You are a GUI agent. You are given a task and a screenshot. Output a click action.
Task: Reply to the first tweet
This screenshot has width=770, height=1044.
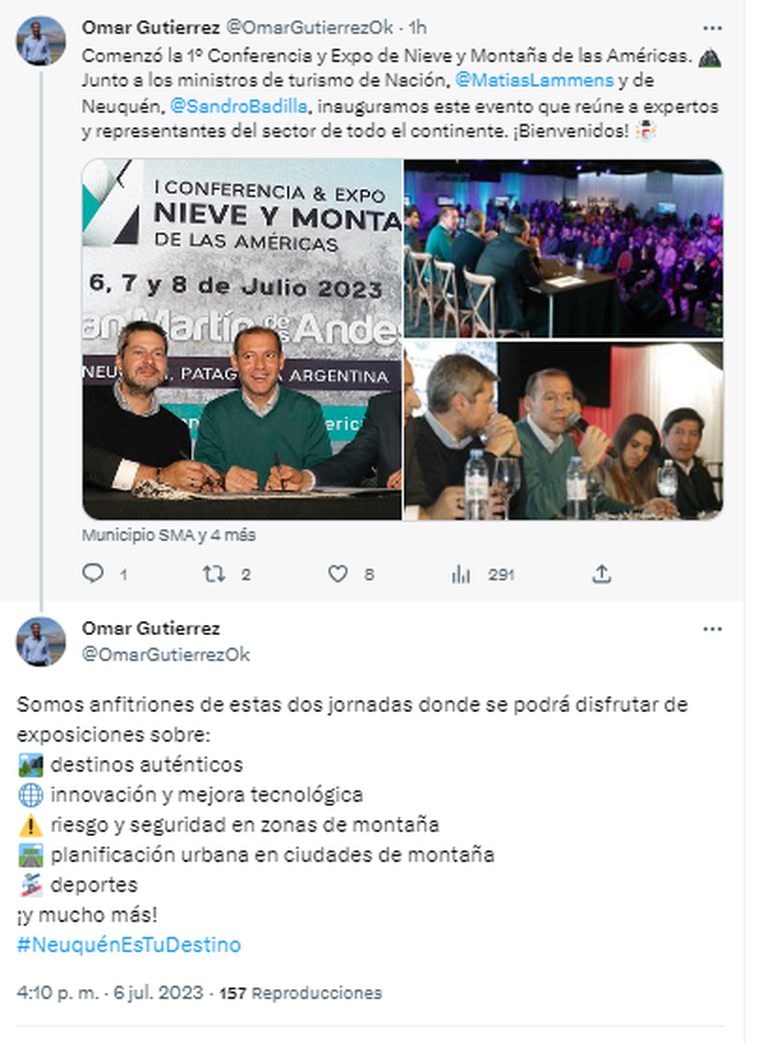point(93,574)
